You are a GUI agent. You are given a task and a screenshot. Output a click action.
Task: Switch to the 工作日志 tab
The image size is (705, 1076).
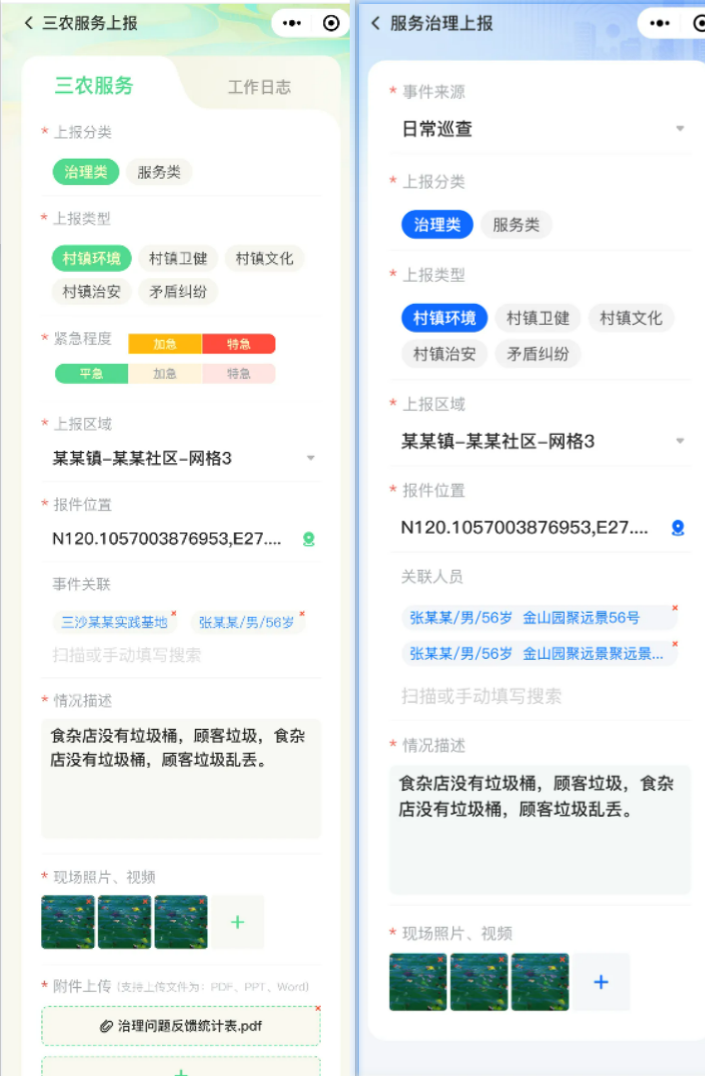tap(259, 87)
